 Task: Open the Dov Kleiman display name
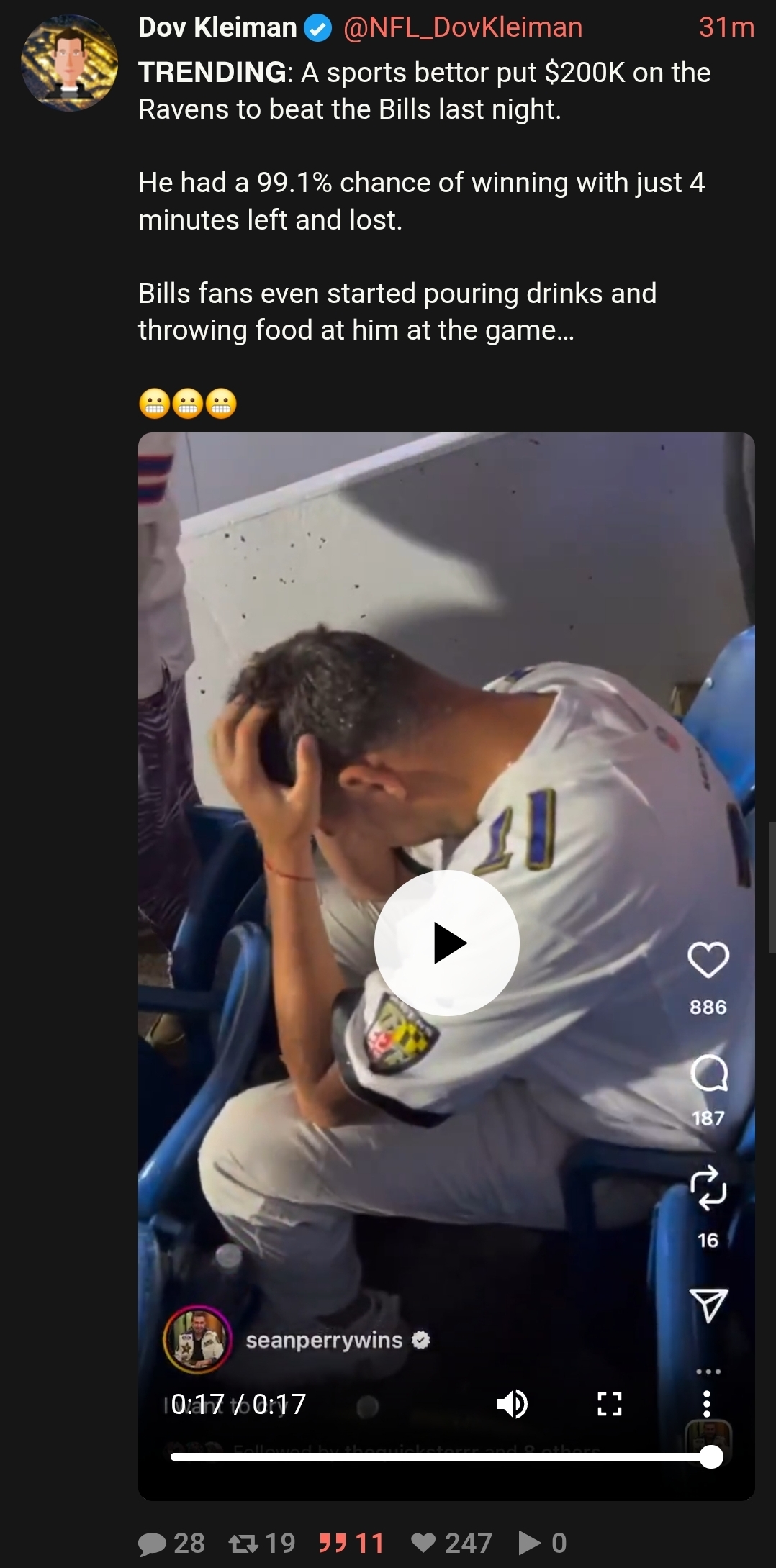(x=217, y=27)
